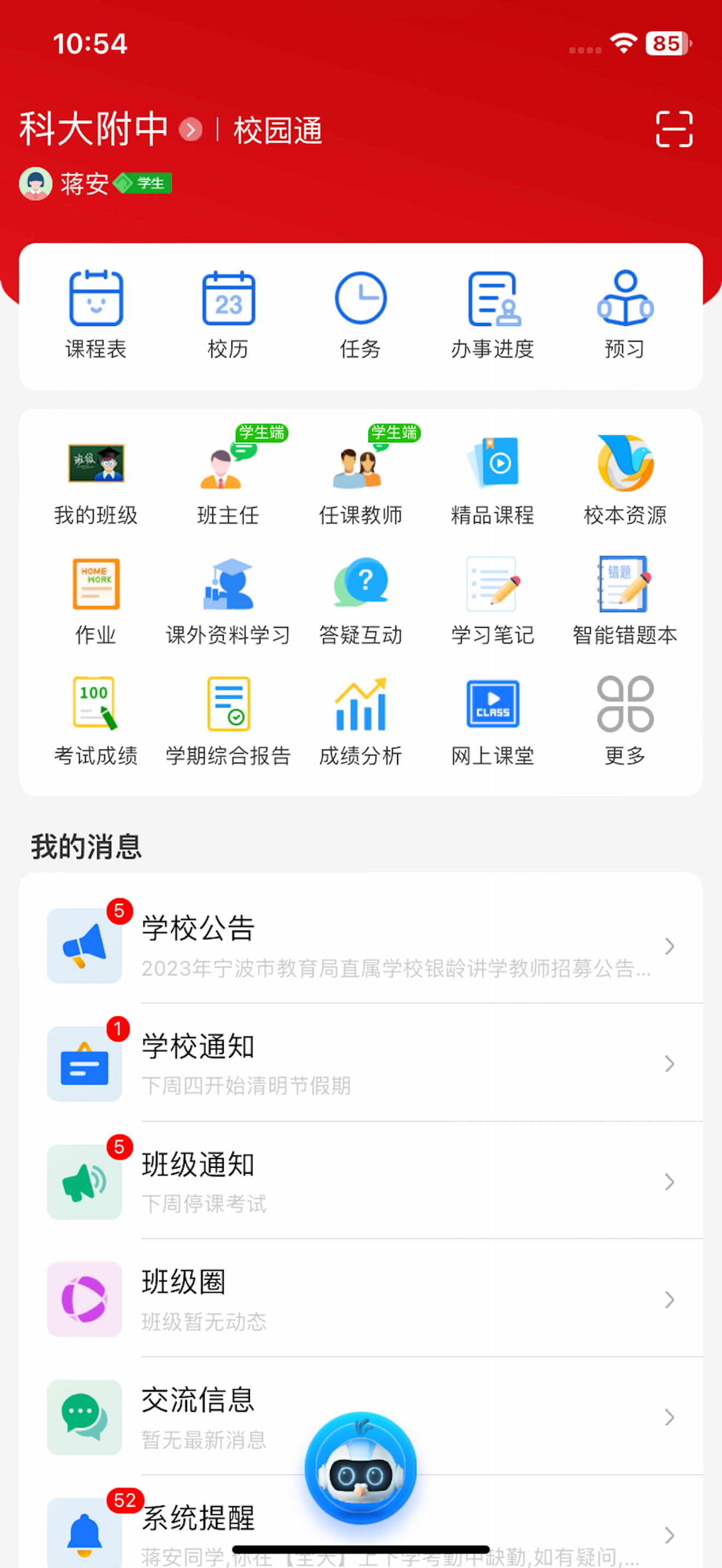Open the 智能错题本 smart mistake notebook
This screenshot has width=722, height=1568.
(624, 600)
